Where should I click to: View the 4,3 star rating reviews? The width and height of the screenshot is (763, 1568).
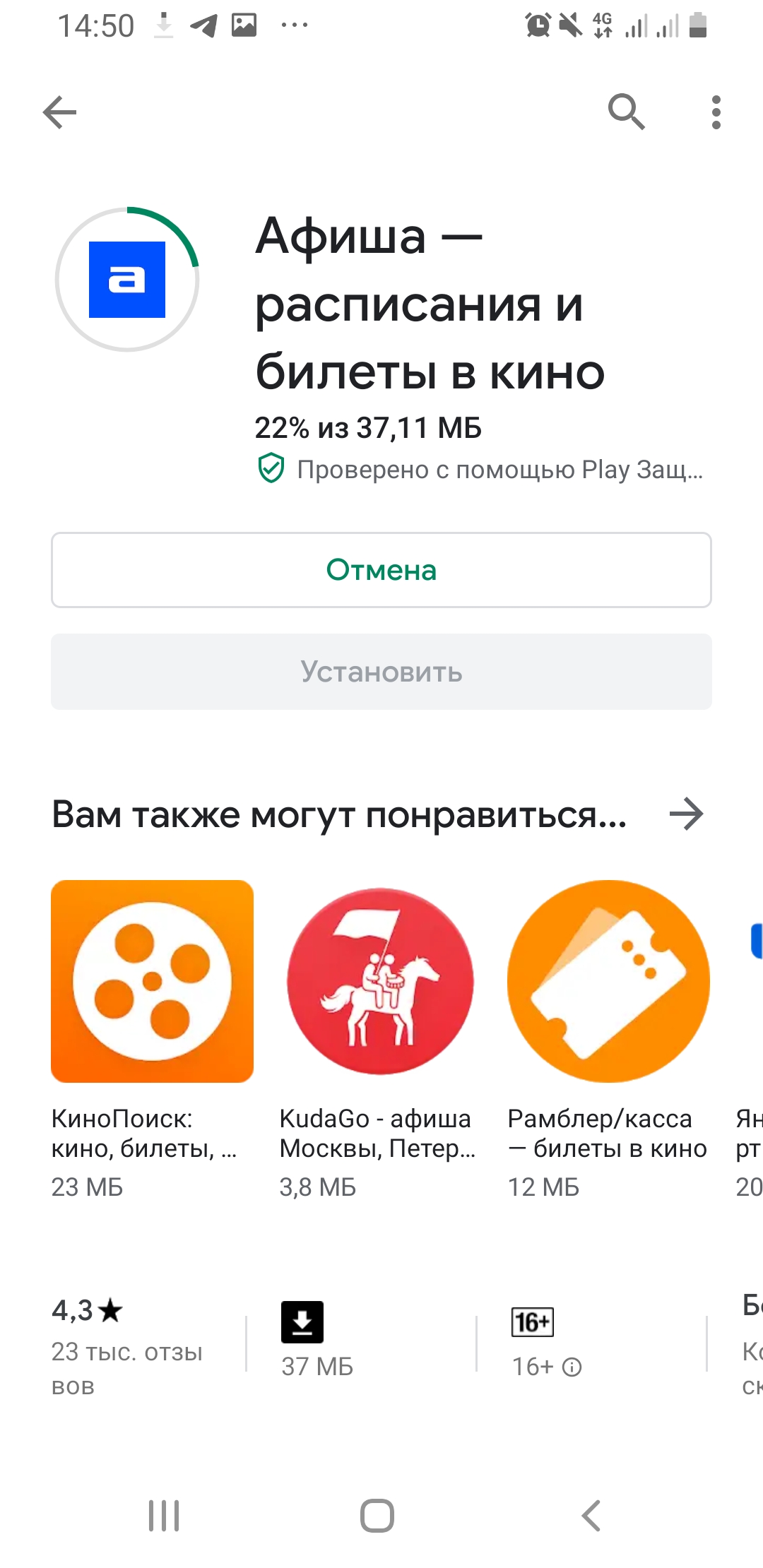coord(127,1346)
